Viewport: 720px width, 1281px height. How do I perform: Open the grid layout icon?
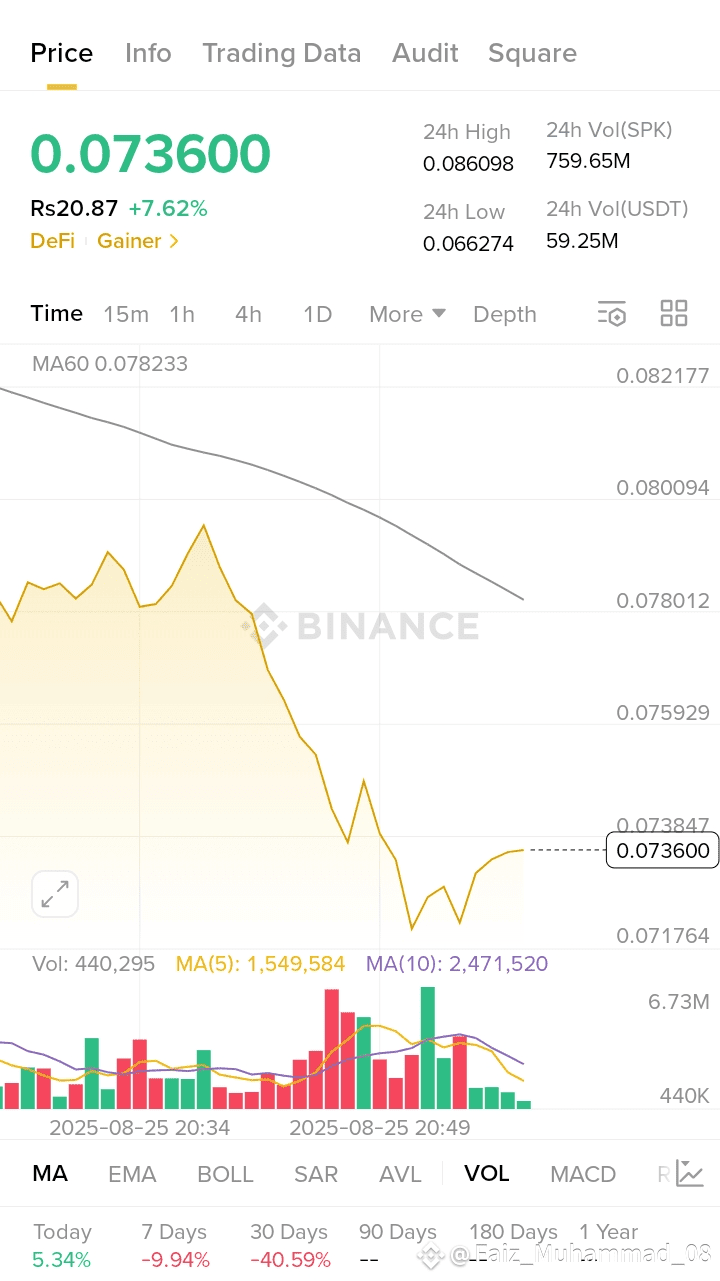pyautogui.click(x=674, y=313)
